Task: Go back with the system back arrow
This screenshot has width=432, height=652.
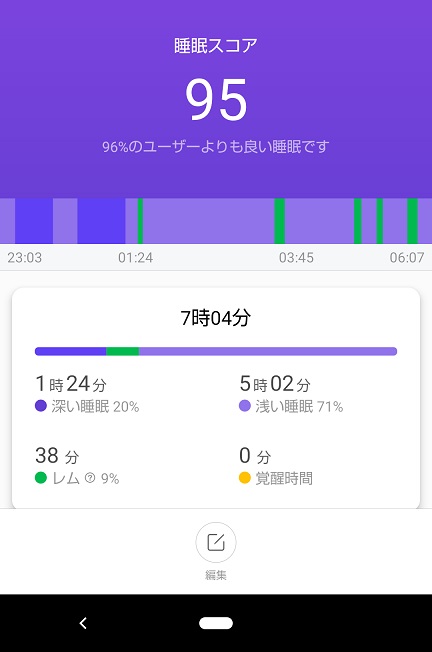Action: tap(83, 623)
